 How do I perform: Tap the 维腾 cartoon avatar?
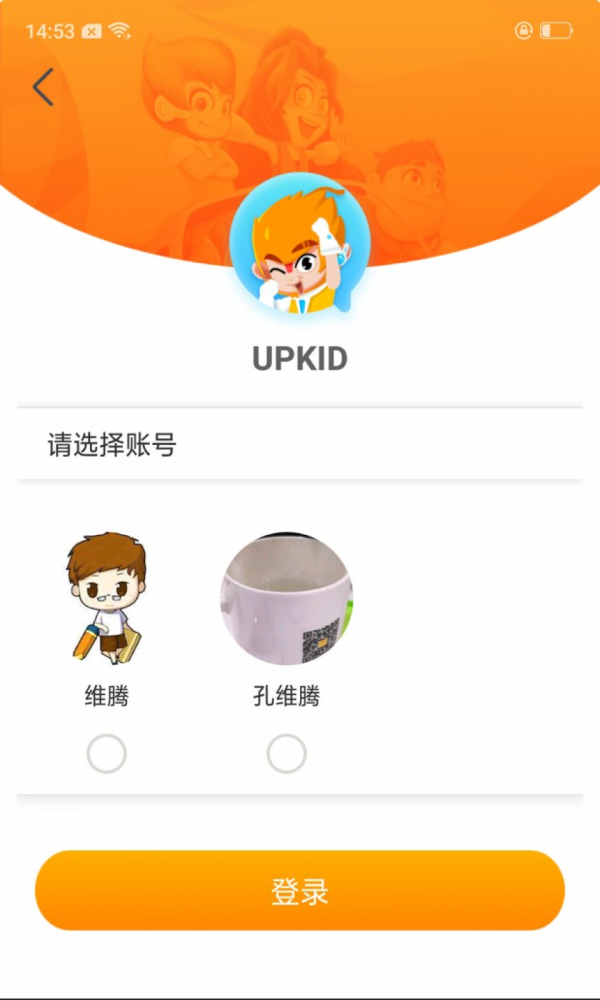coord(106,599)
